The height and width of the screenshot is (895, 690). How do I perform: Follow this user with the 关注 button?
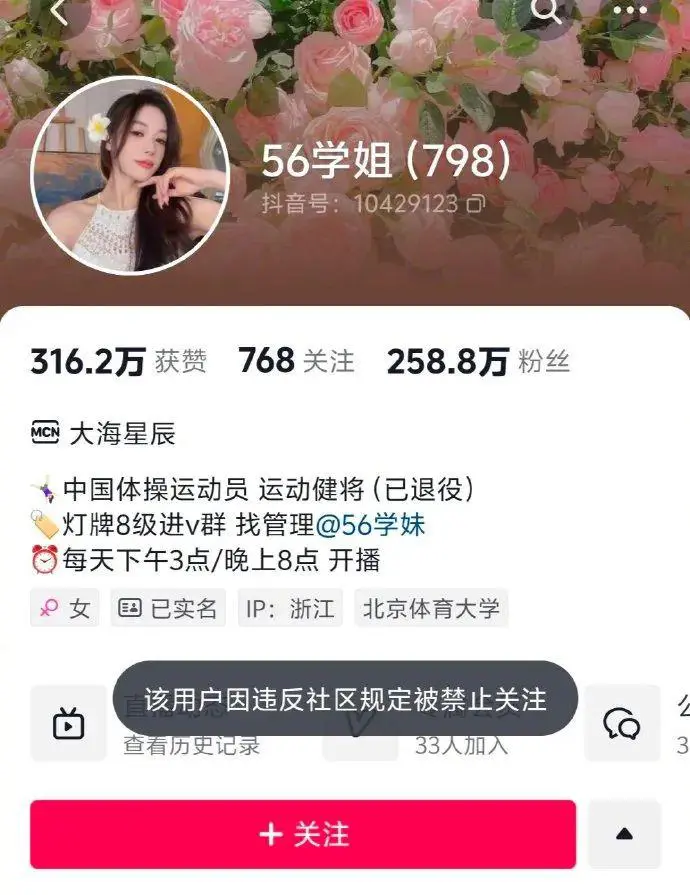303,834
